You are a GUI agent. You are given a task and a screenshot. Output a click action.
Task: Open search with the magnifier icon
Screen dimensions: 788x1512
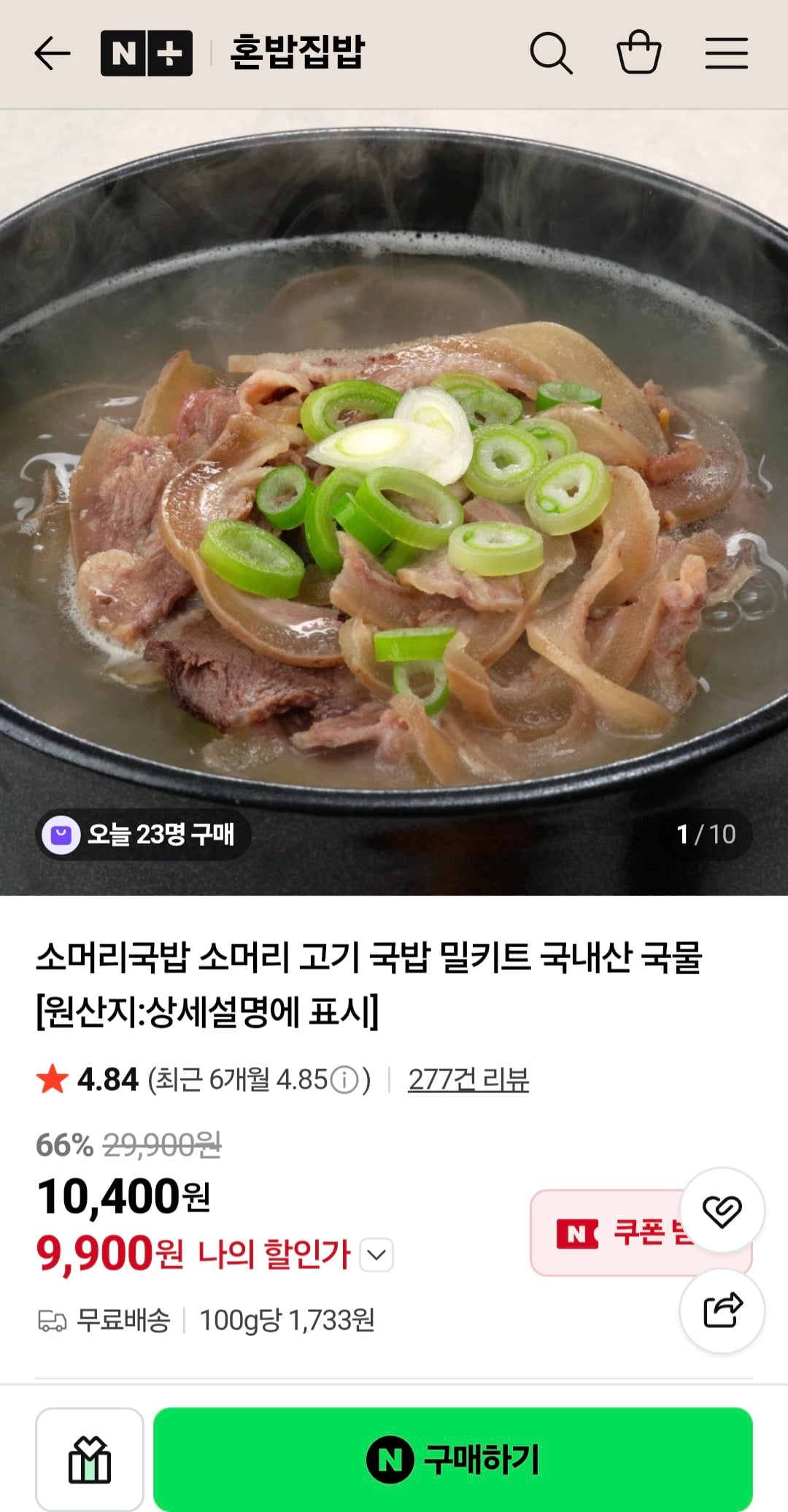point(551,53)
